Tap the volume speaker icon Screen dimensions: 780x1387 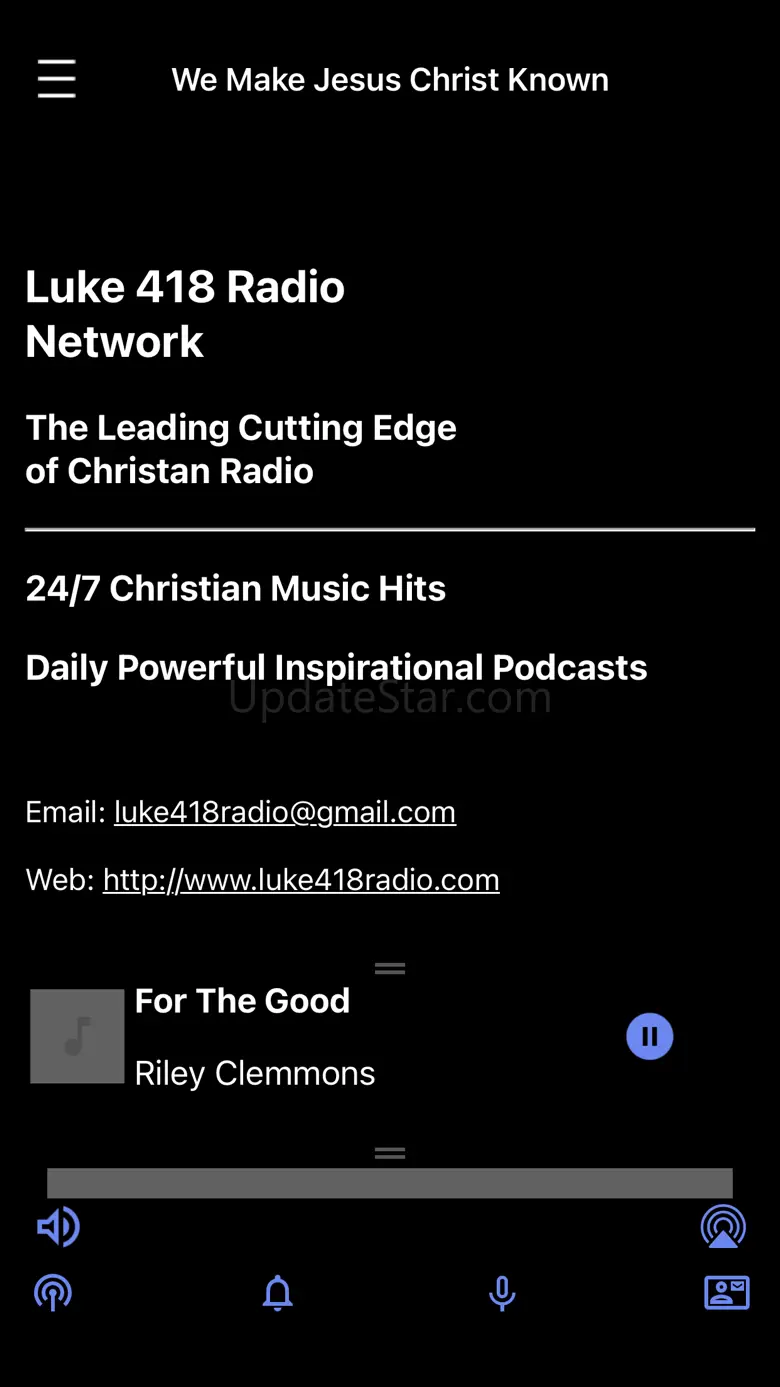click(x=58, y=1227)
